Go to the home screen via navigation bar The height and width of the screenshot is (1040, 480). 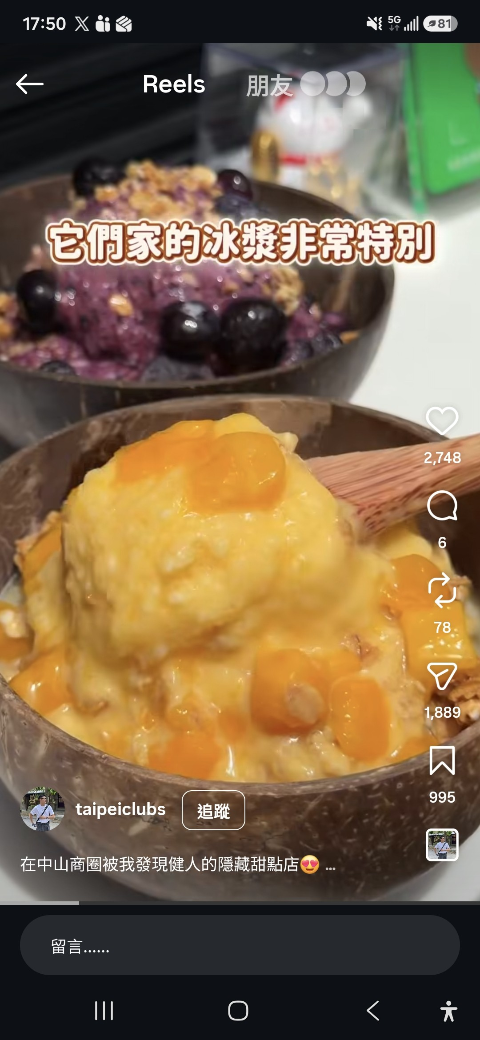tap(238, 1011)
